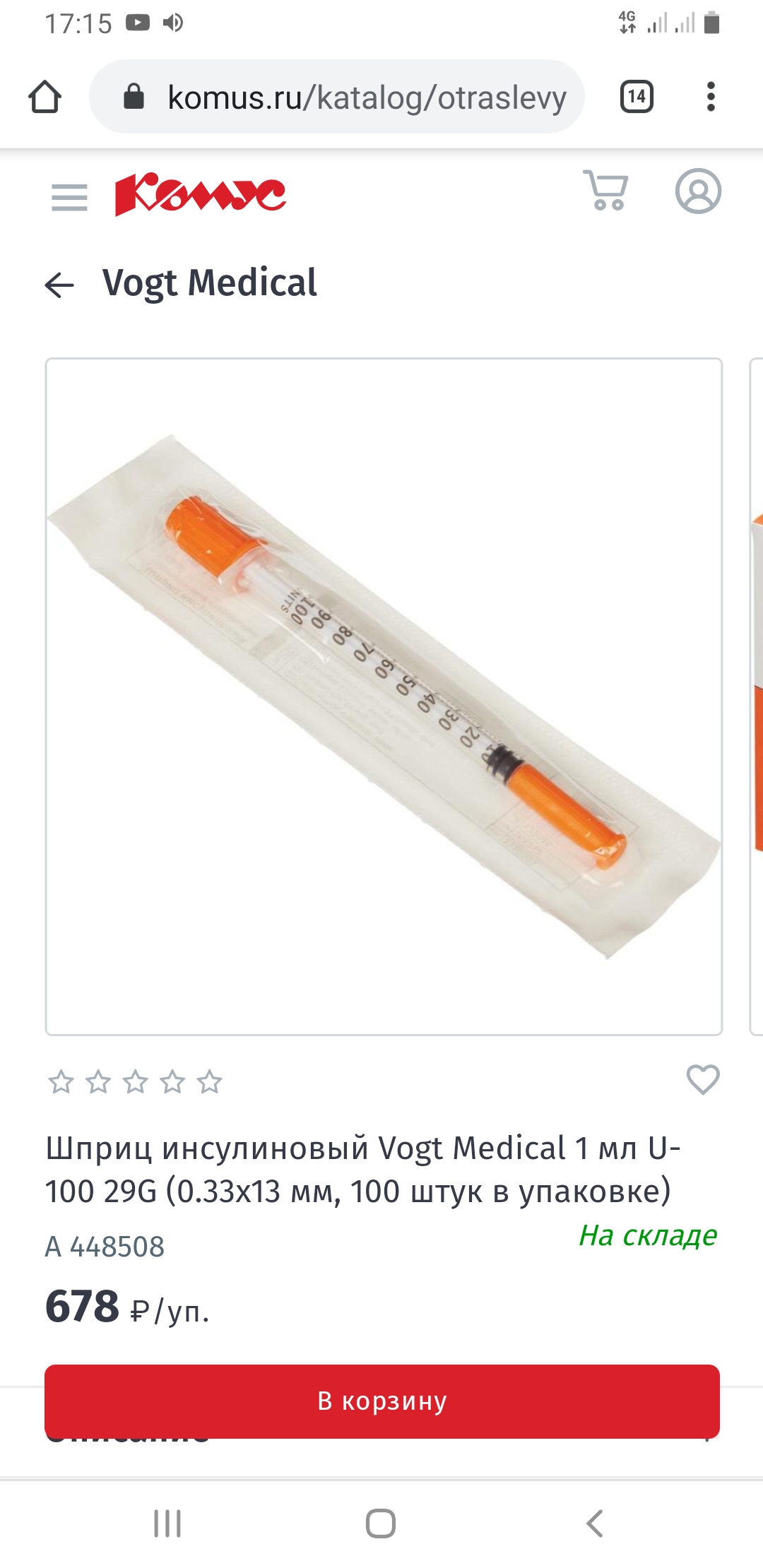Open the user account profile

[698, 191]
